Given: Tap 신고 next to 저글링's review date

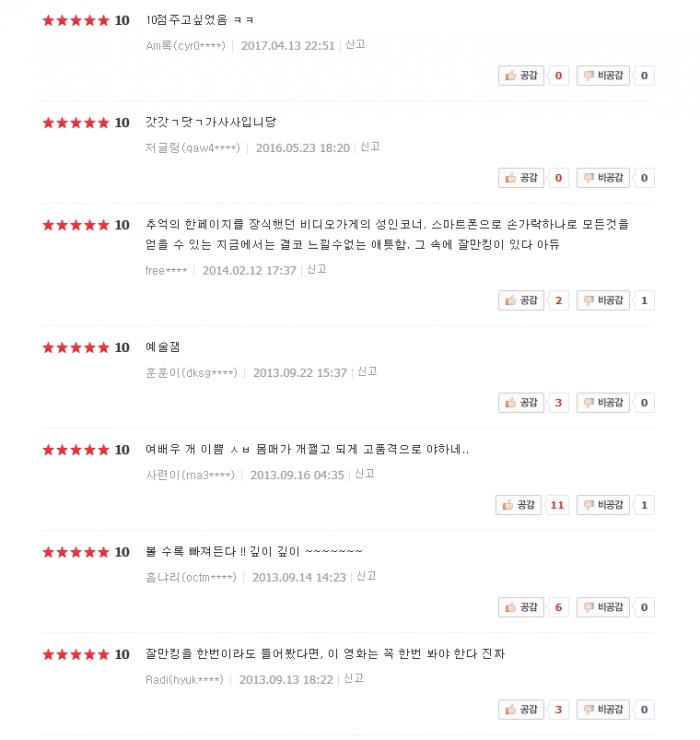Looking at the screenshot, I should (x=370, y=147).
